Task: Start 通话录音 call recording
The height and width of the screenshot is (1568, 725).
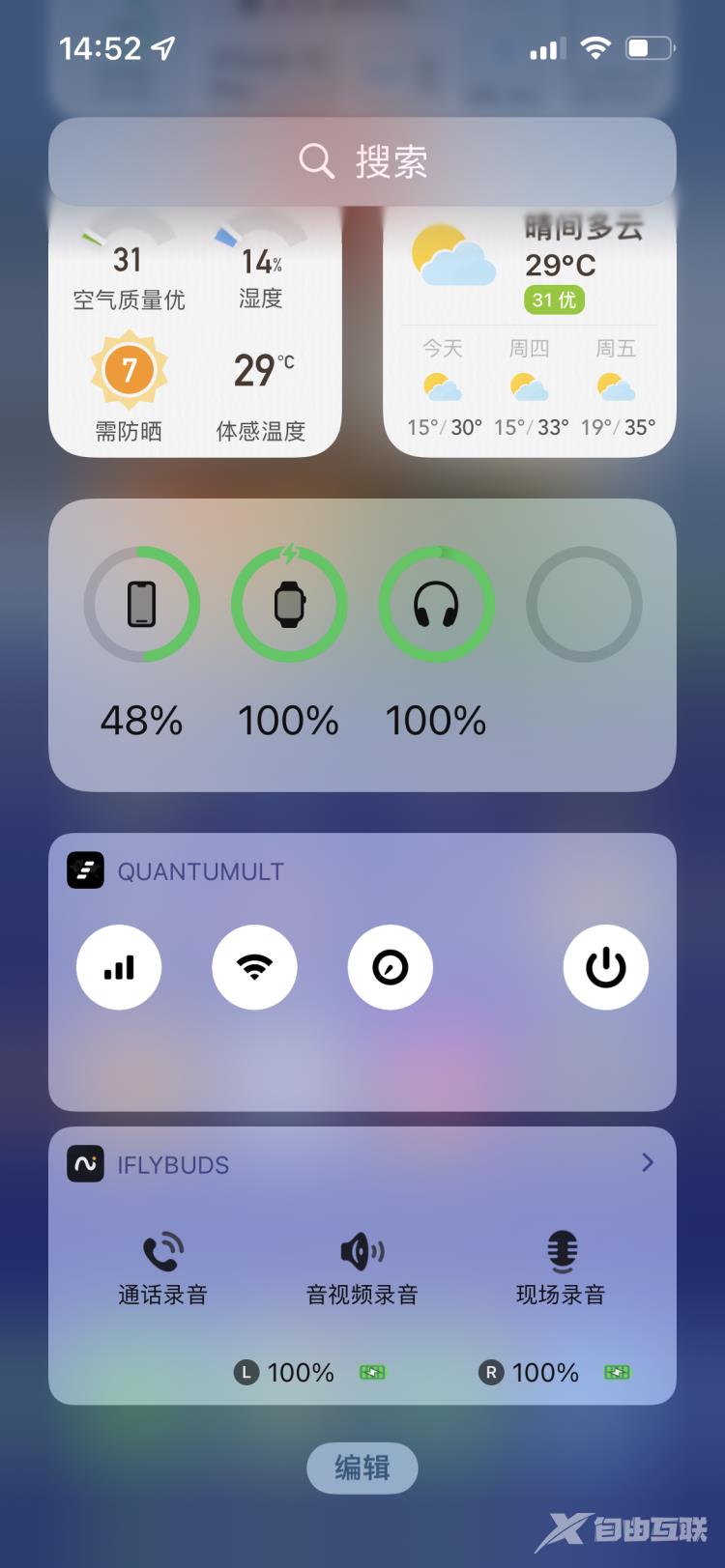Action: click(x=162, y=1269)
